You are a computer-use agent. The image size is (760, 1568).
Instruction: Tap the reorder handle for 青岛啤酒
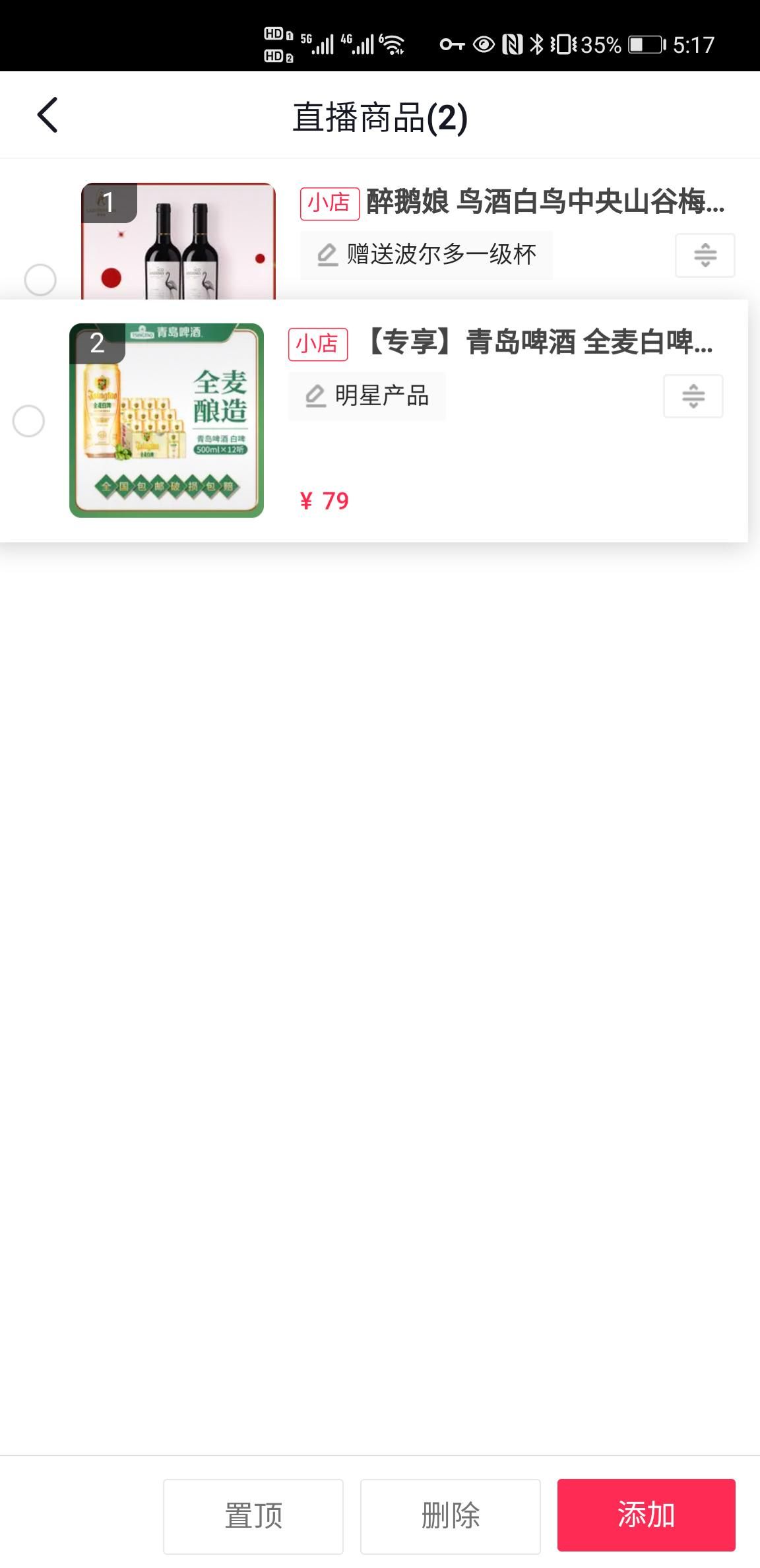pos(693,396)
